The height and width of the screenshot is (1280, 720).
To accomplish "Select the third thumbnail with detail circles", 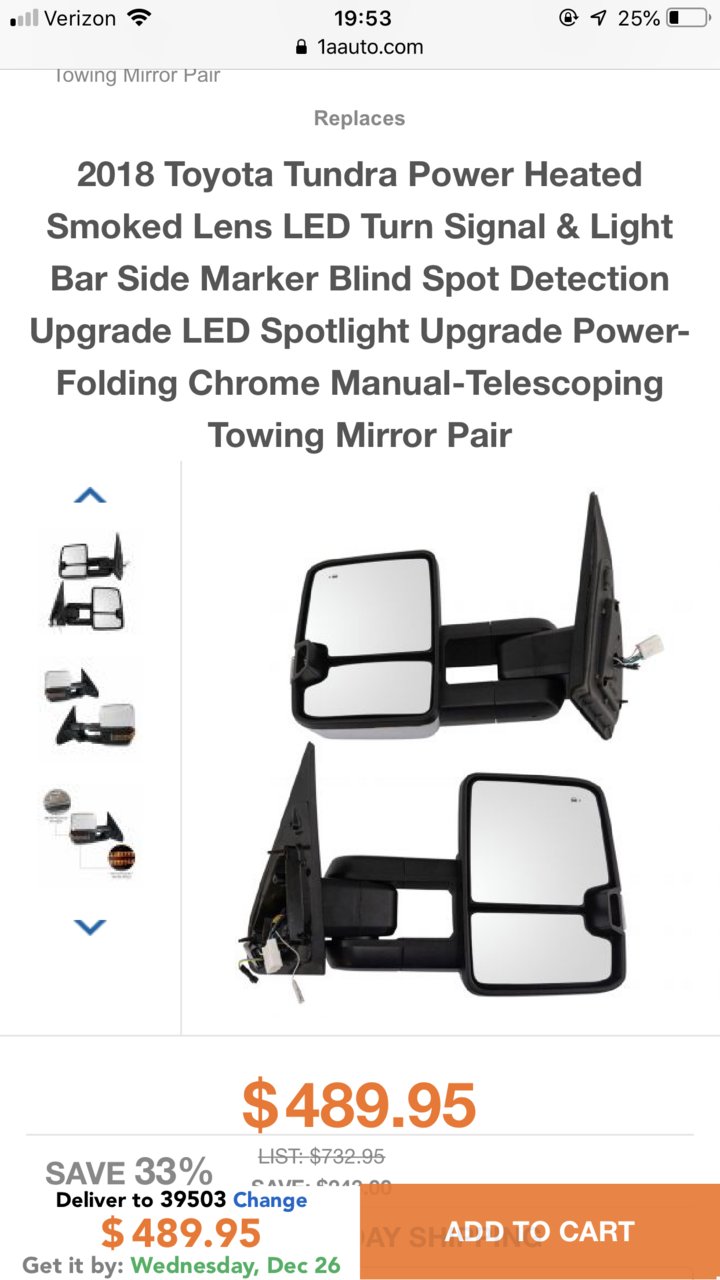I will coord(90,830).
